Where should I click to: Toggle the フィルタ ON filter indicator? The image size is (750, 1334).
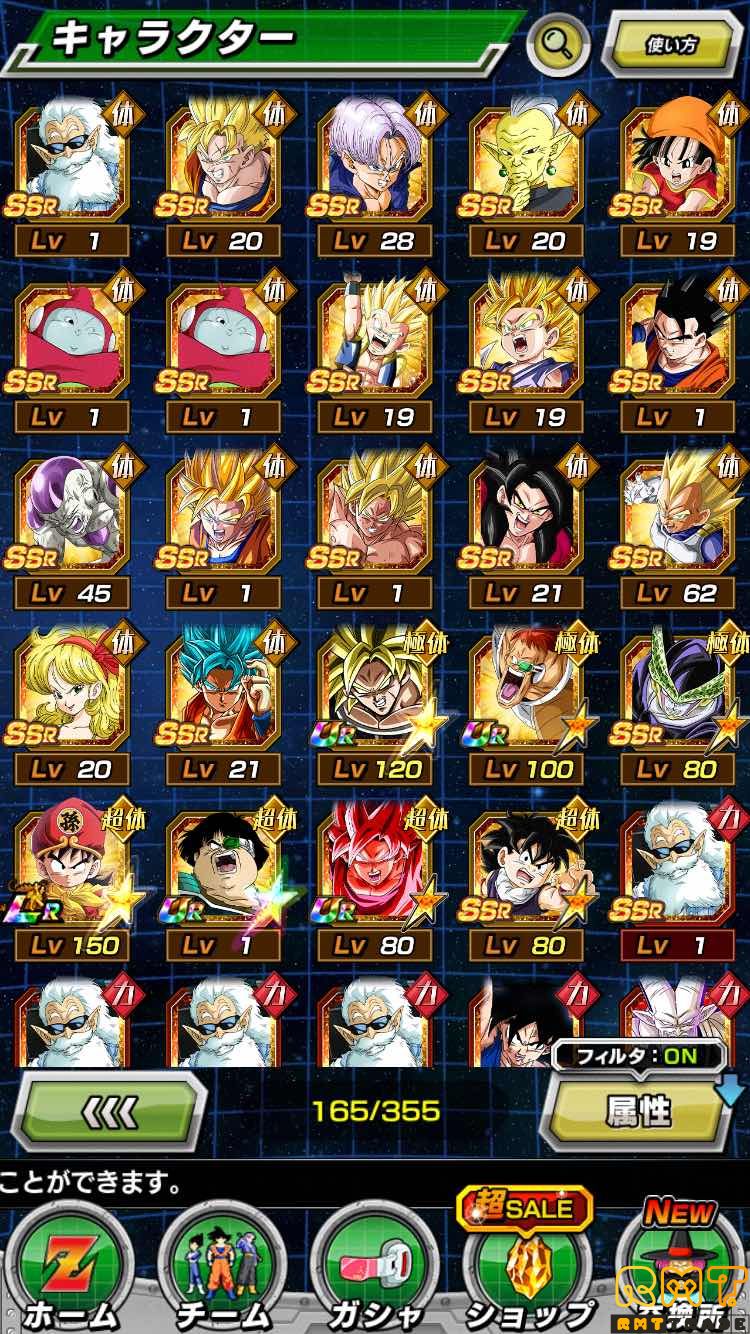638,1056
